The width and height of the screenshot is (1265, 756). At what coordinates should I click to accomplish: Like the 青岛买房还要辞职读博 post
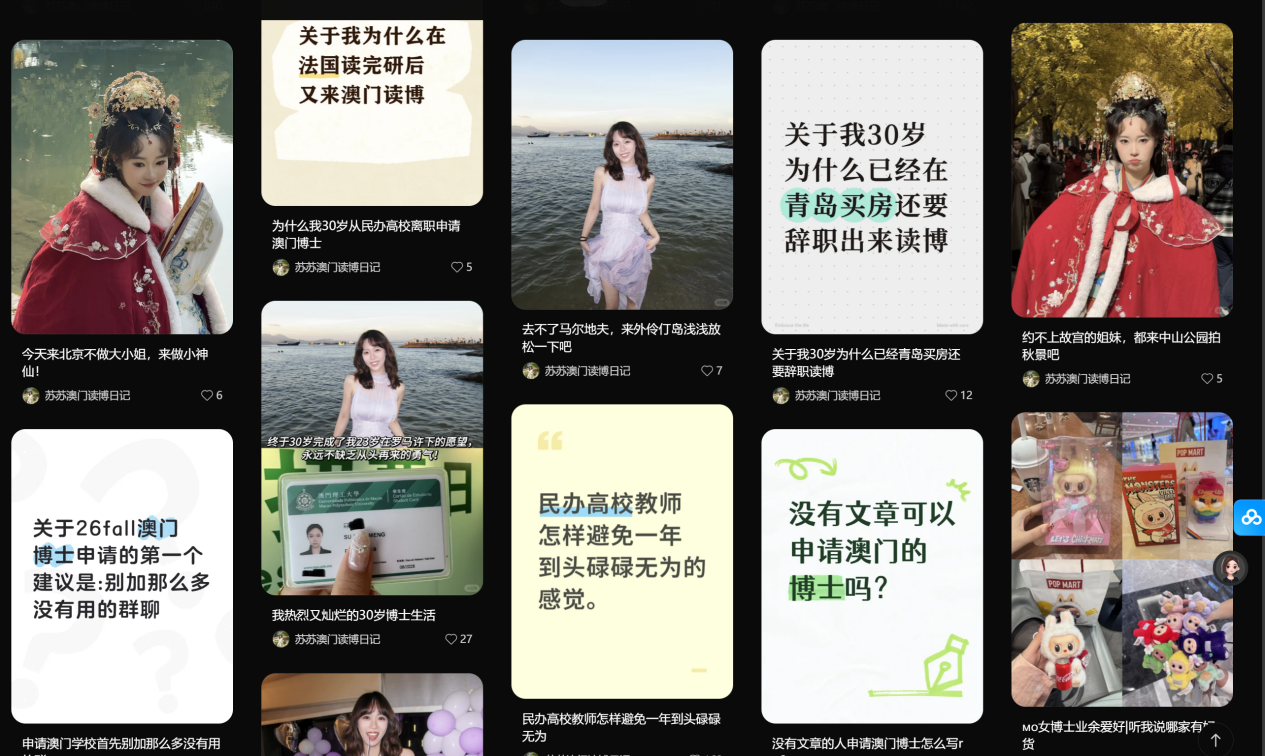[x=951, y=395]
